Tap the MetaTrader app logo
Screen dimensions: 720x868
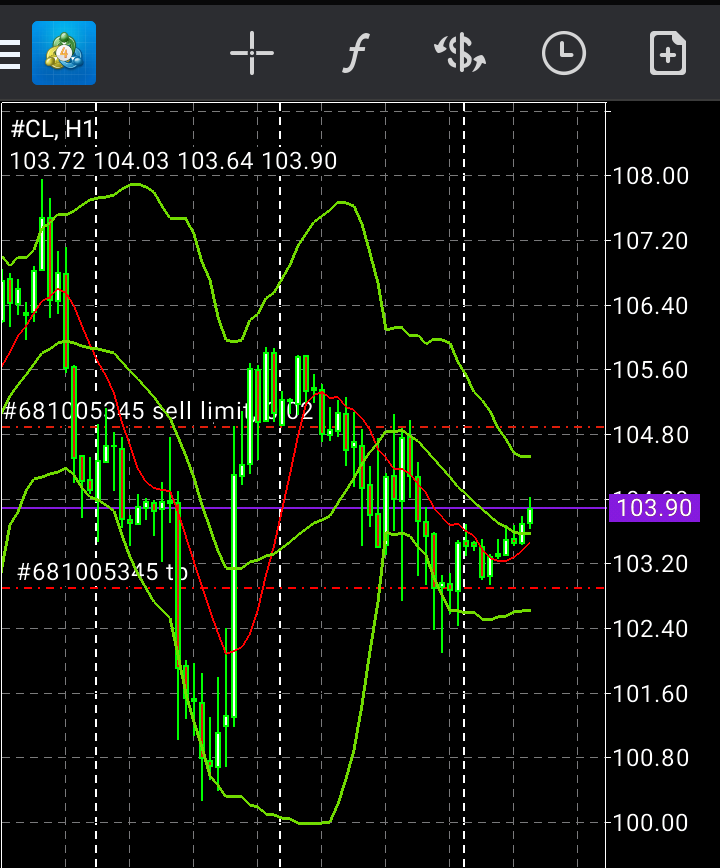coord(64,53)
